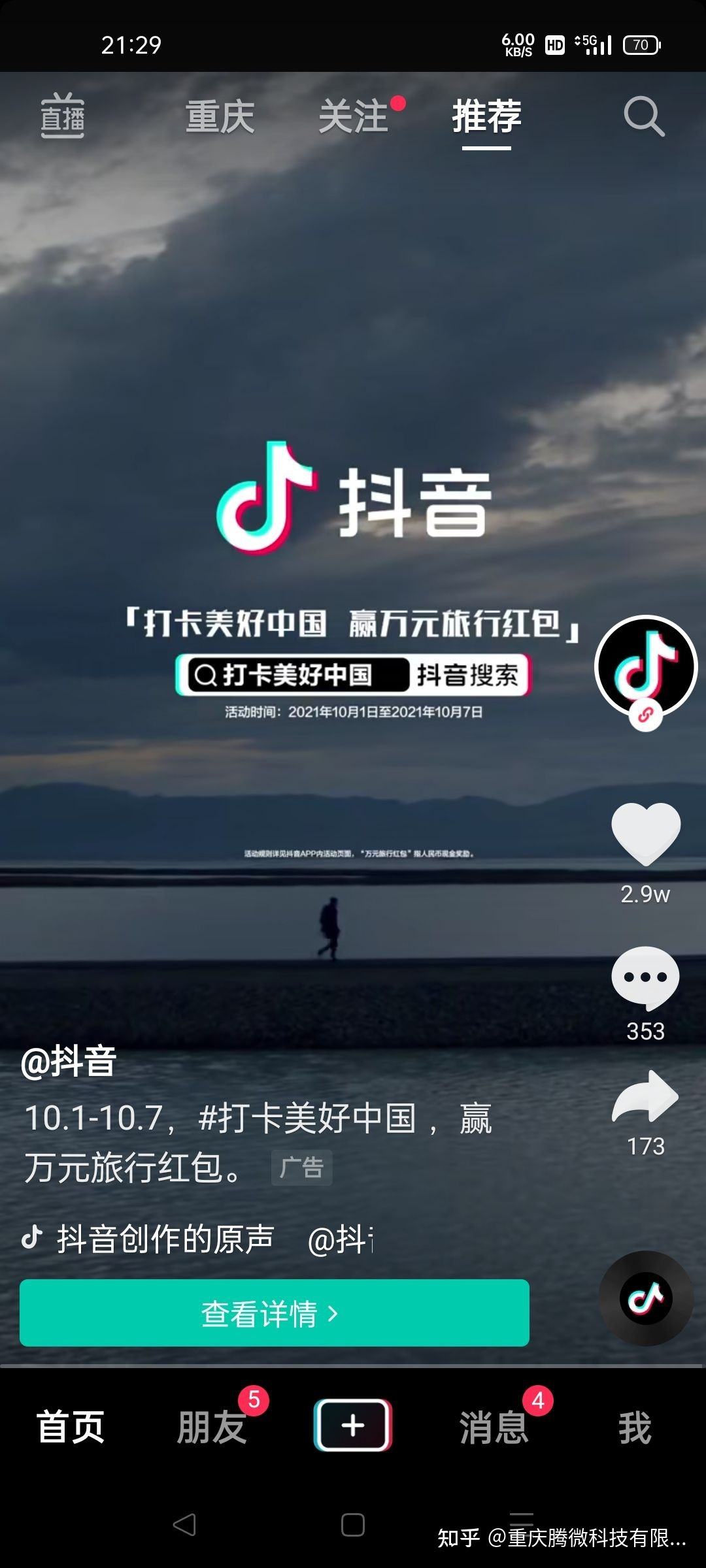Open the comments with 353 replies
706x1568 pixels.
(646, 979)
